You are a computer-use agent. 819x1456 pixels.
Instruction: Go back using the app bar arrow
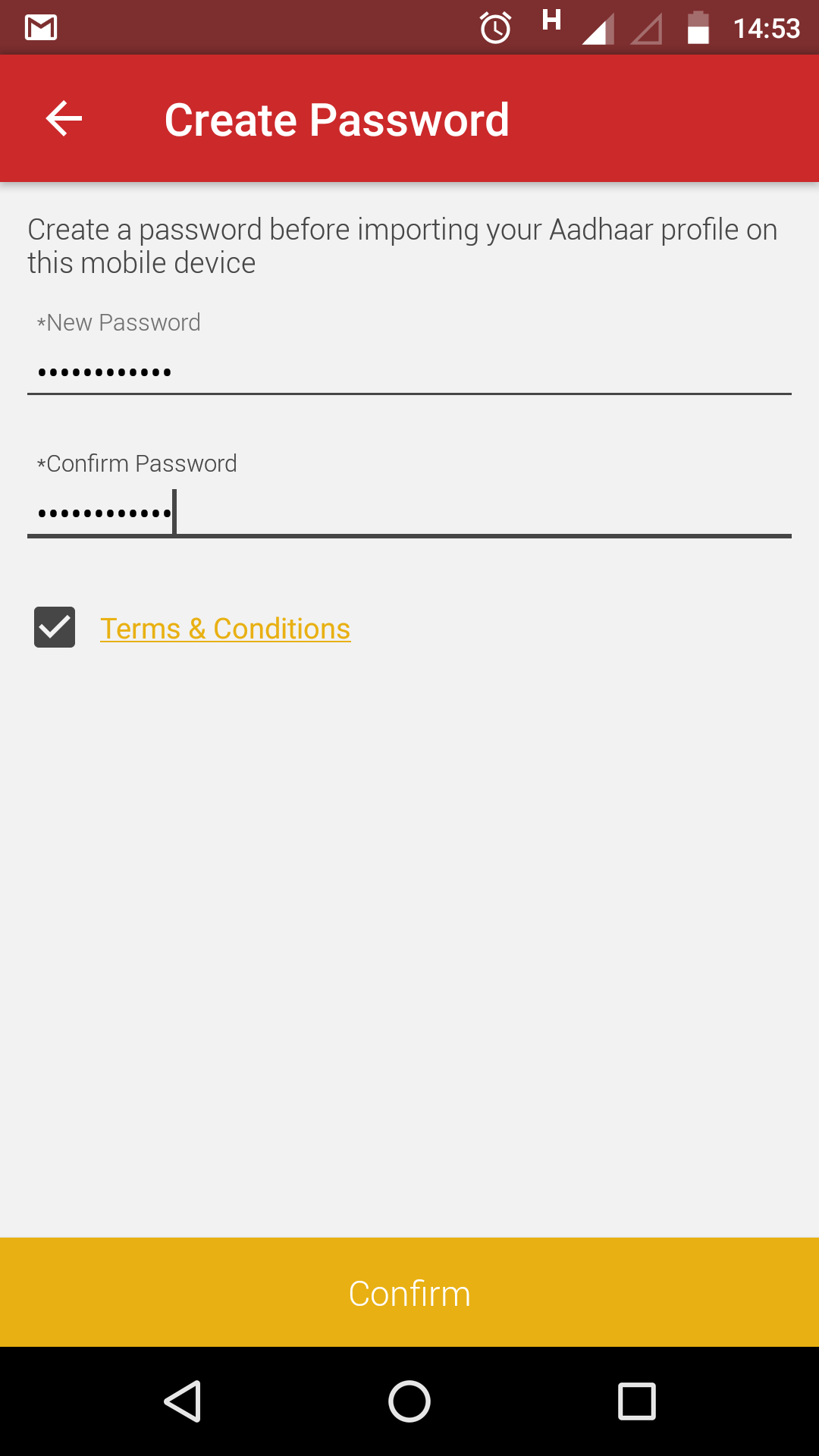pyautogui.click(x=64, y=119)
